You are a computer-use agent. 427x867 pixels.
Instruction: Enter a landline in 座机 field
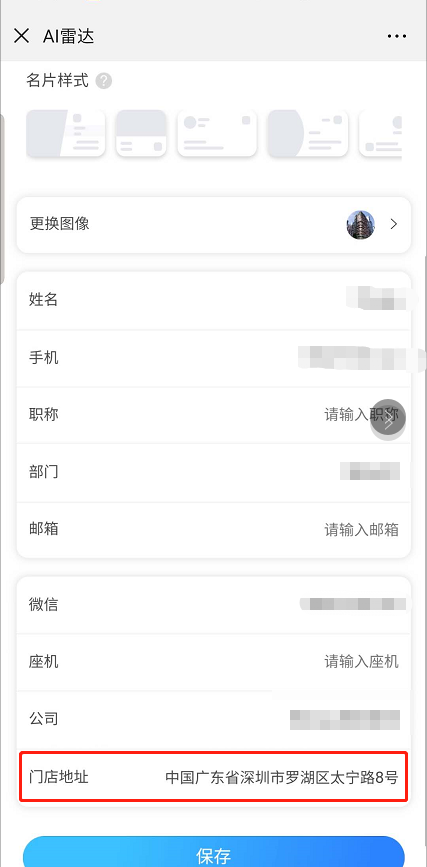pos(214,662)
